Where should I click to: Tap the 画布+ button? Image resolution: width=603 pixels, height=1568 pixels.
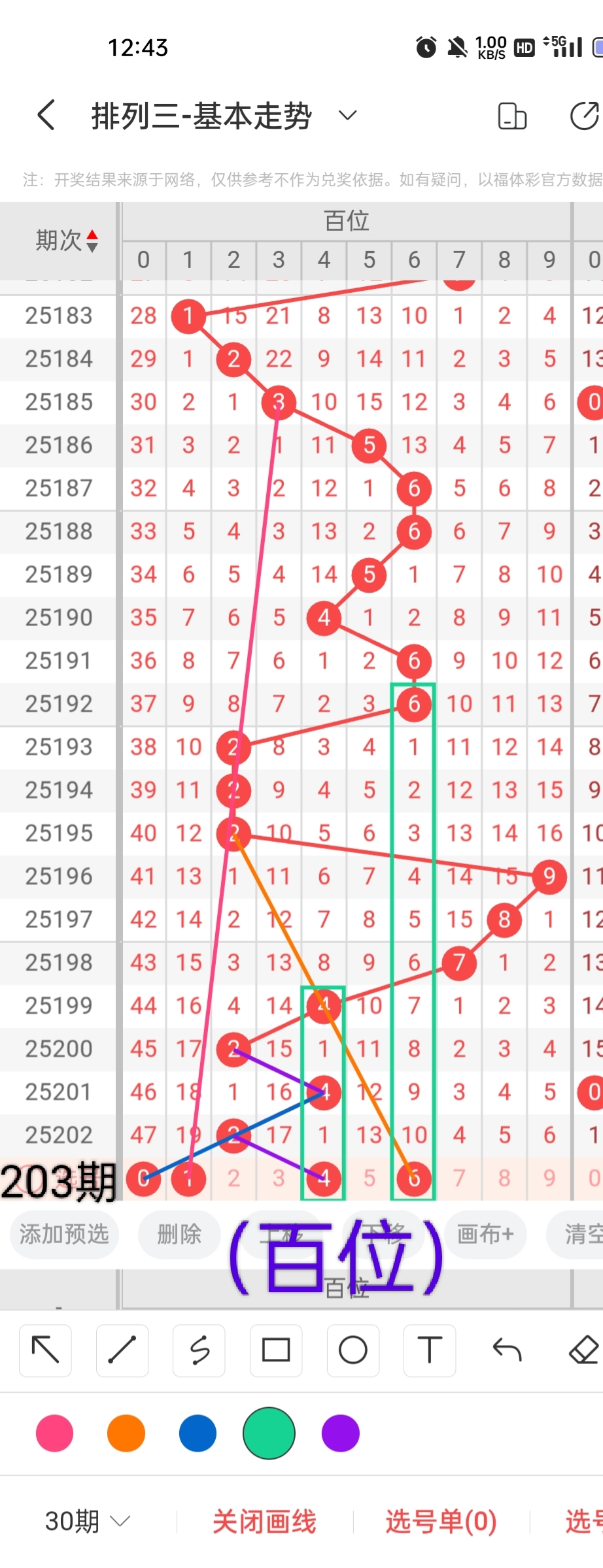click(485, 1234)
